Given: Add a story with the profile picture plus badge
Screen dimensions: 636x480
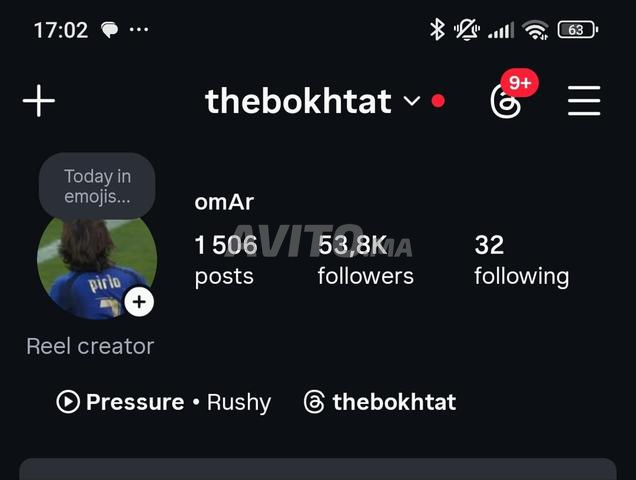Looking at the screenshot, I should pyautogui.click(x=139, y=301).
